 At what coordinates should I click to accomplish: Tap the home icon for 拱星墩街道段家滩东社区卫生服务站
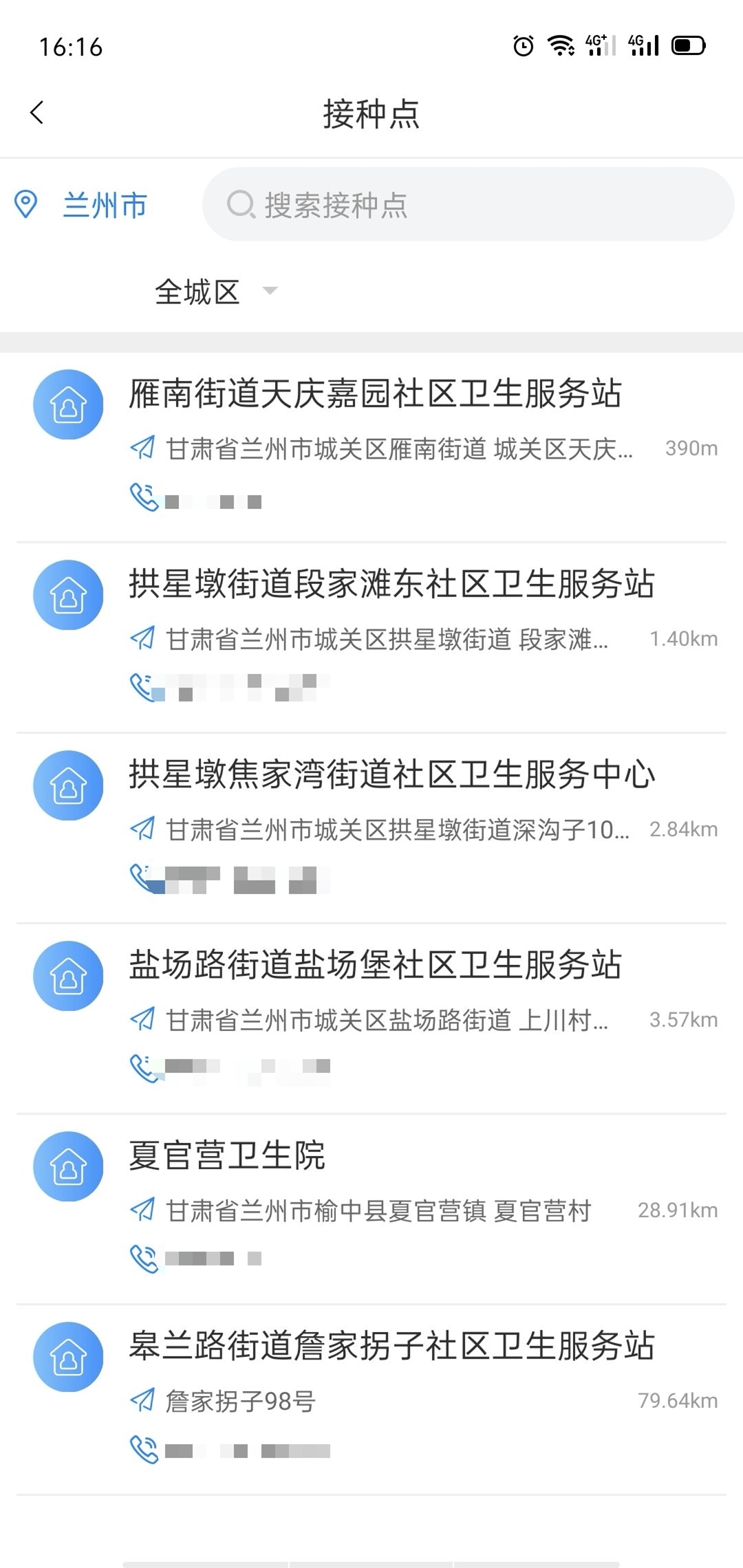tap(67, 595)
